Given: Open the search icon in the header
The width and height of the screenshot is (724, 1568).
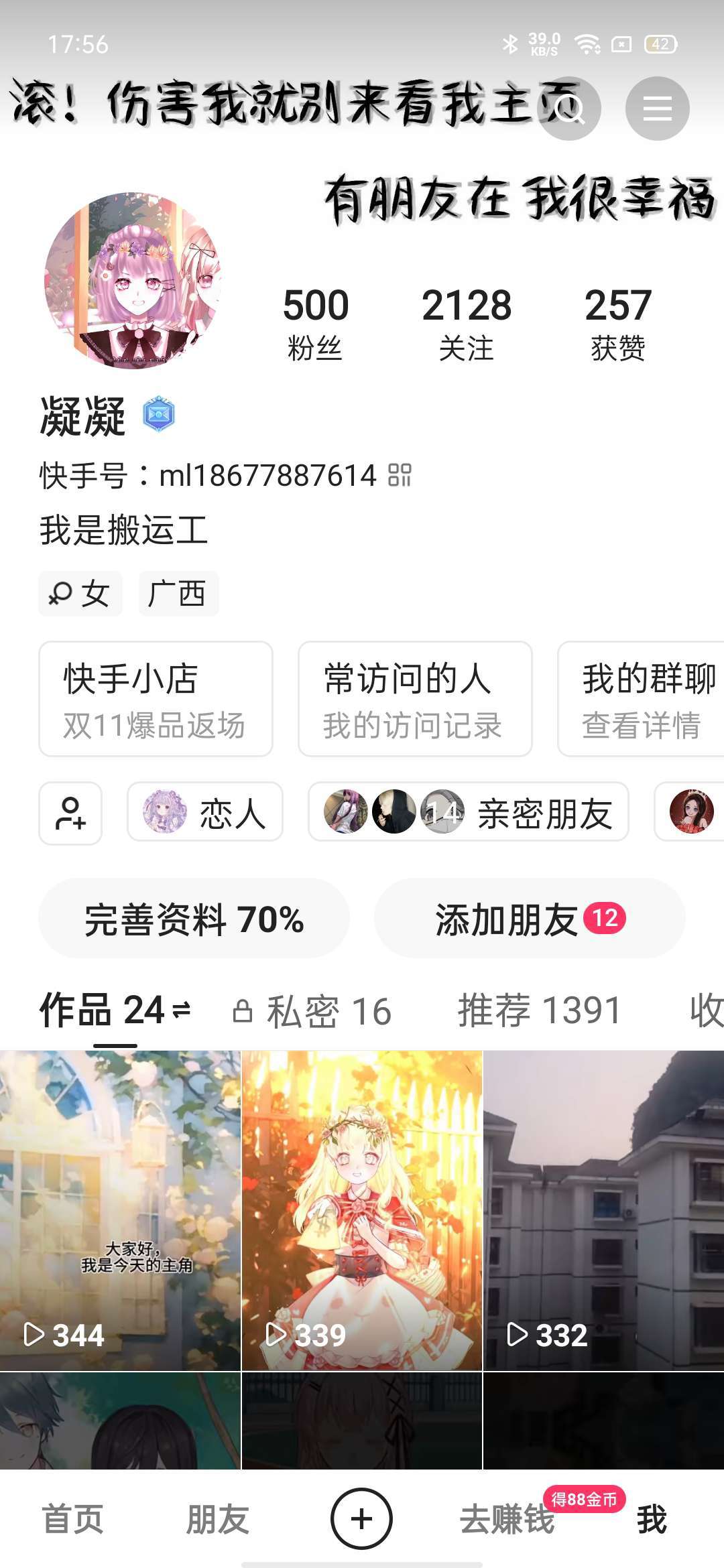Looking at the screenshot, I should click(x=569, y=109).
